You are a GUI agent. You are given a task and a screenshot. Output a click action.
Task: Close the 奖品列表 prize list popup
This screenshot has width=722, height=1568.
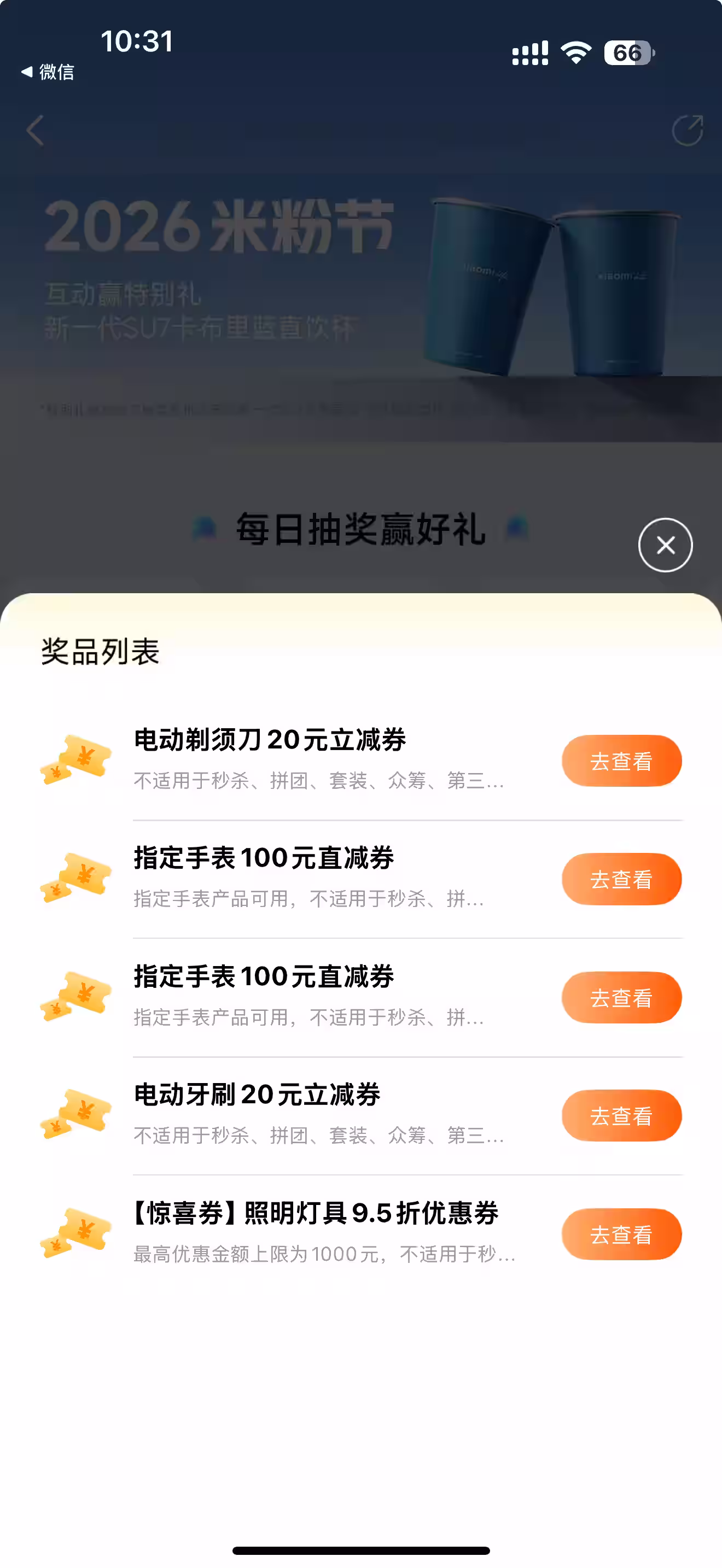point(665,545)
